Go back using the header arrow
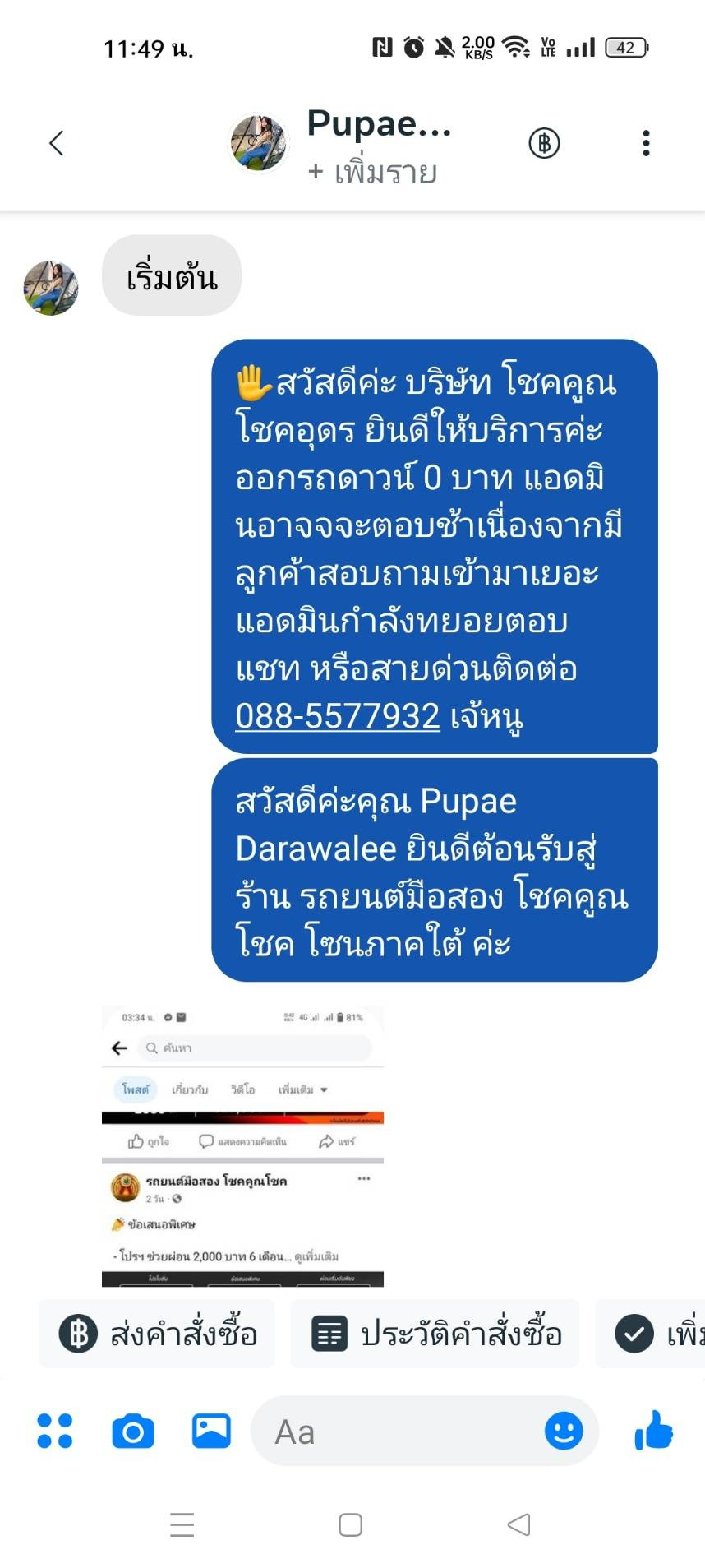 pyautogui.click(x=56, y=143)
